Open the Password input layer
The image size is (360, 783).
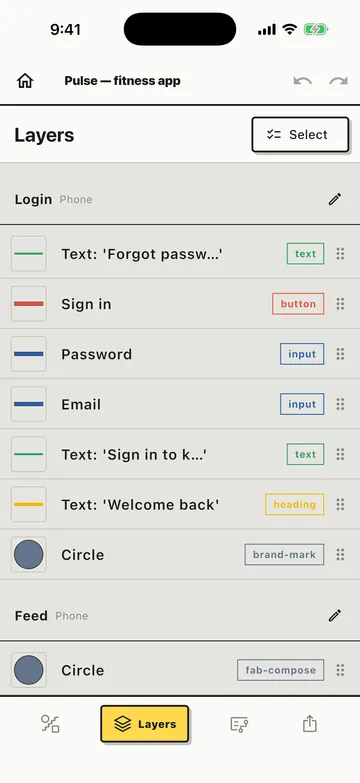pyautogui.click(x=180, y=354)
